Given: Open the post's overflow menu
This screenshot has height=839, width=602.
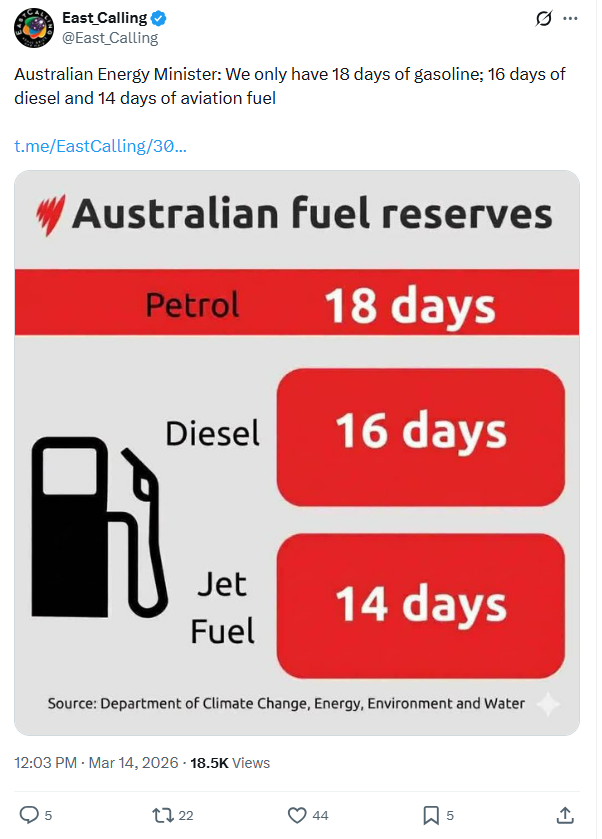Looking at the screenshot, I should 571,18.
